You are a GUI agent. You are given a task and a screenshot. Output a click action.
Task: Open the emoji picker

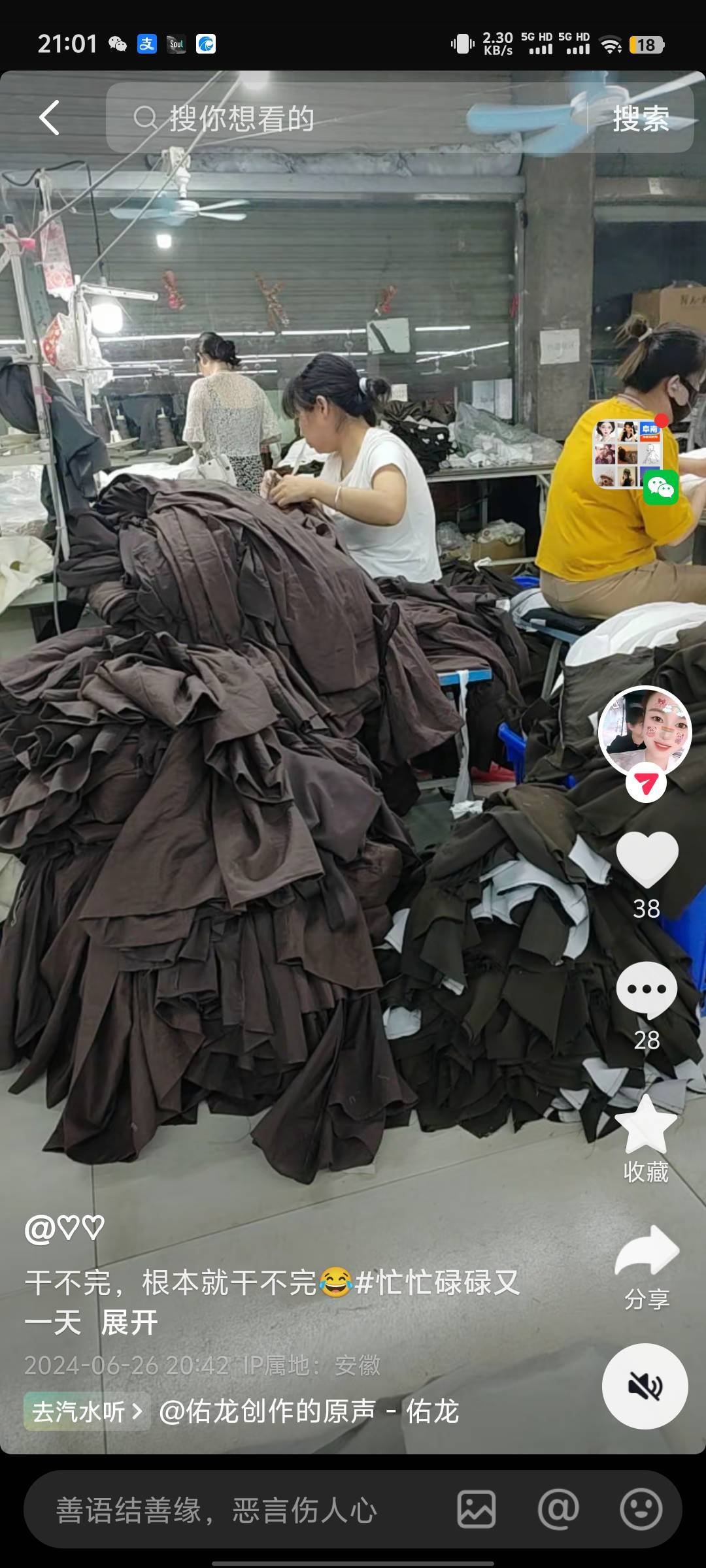[x=641, y=1510]
